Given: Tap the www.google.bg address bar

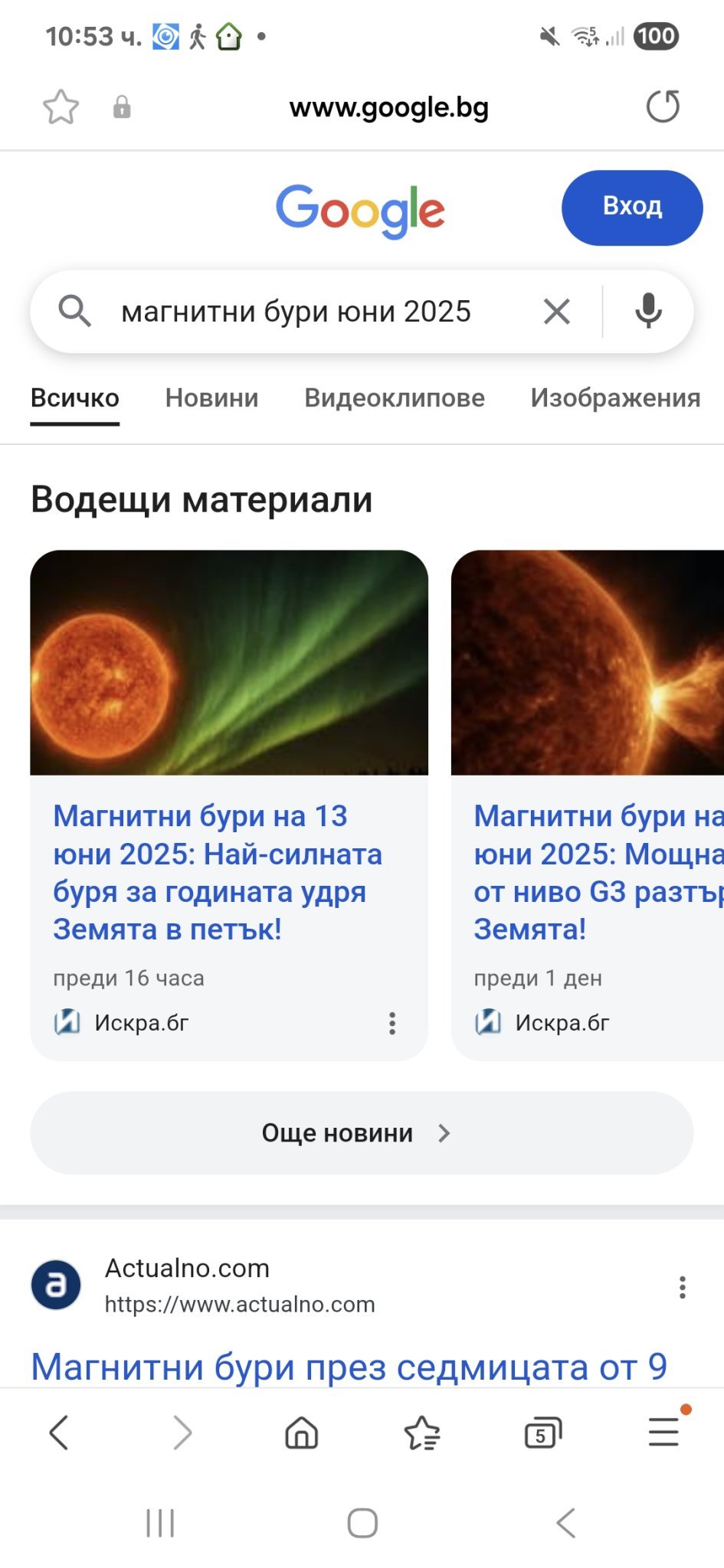Looking at the screenshot, I should pos(388,108).
